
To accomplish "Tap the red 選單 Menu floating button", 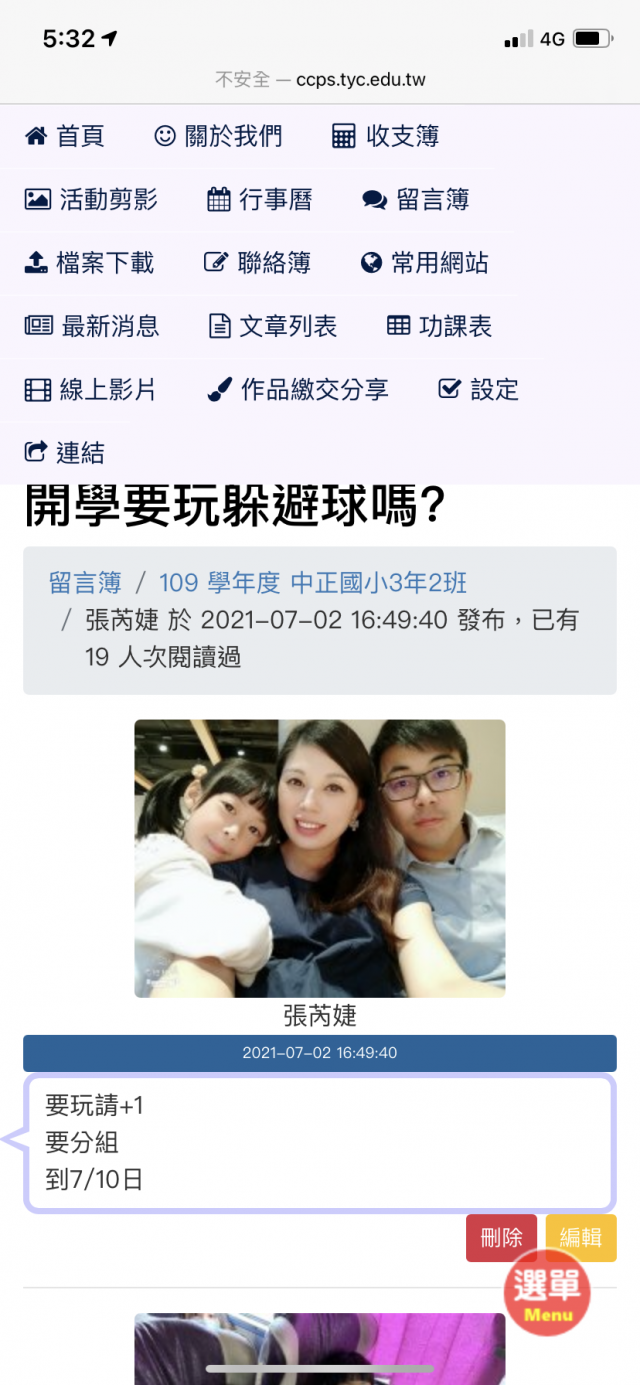I will pos(547,1293).
